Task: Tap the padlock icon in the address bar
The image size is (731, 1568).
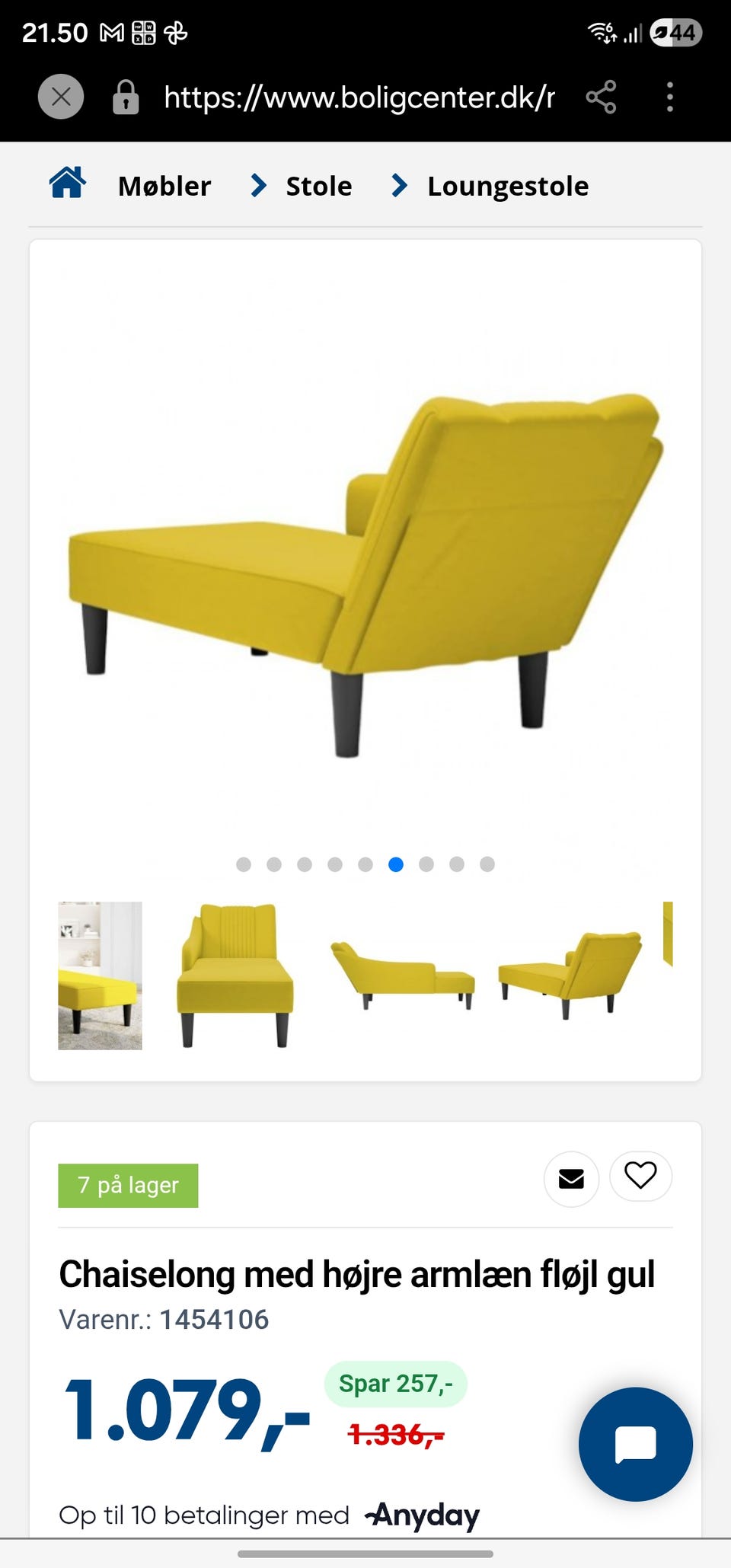Action: point(126,97)
